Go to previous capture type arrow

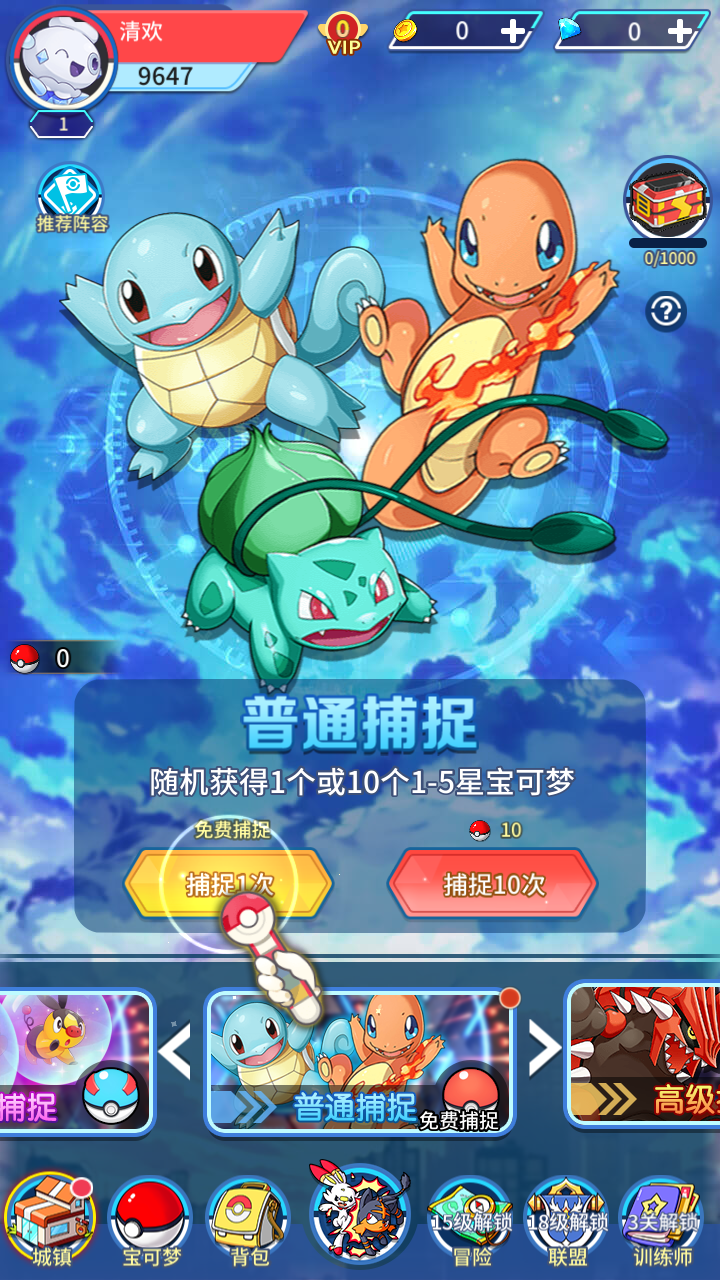coord(176,1050)
